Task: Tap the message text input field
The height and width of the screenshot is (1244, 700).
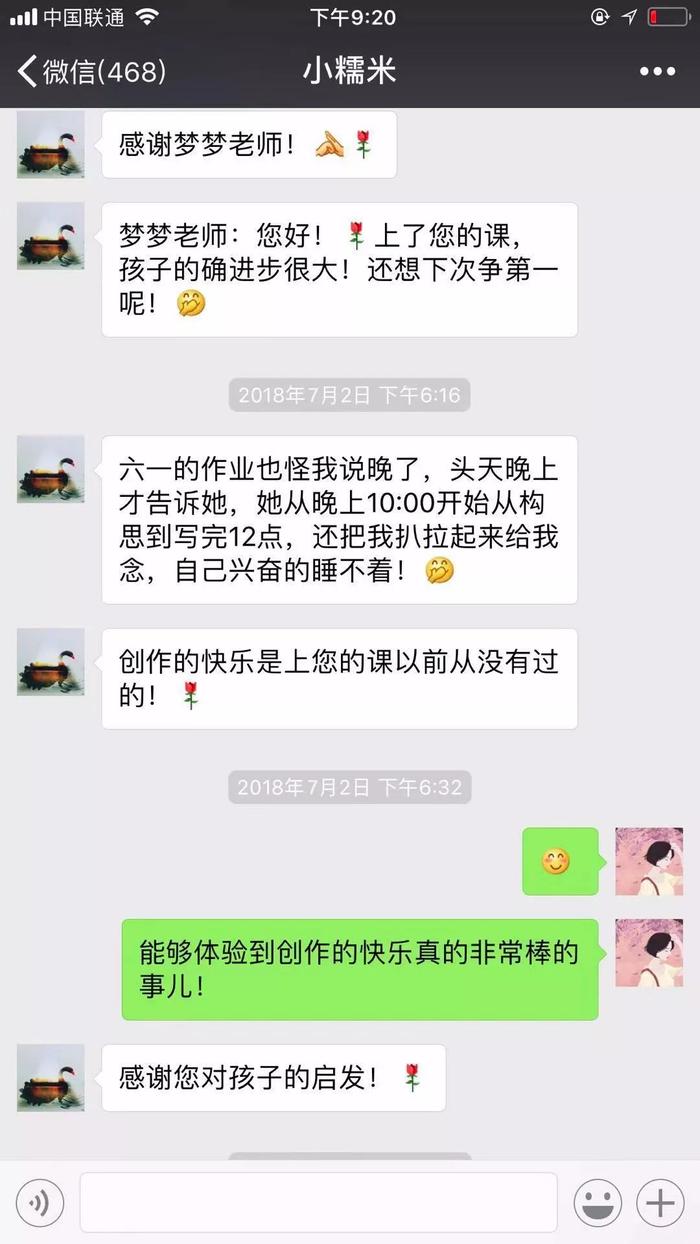Action: click(318, 1202)
